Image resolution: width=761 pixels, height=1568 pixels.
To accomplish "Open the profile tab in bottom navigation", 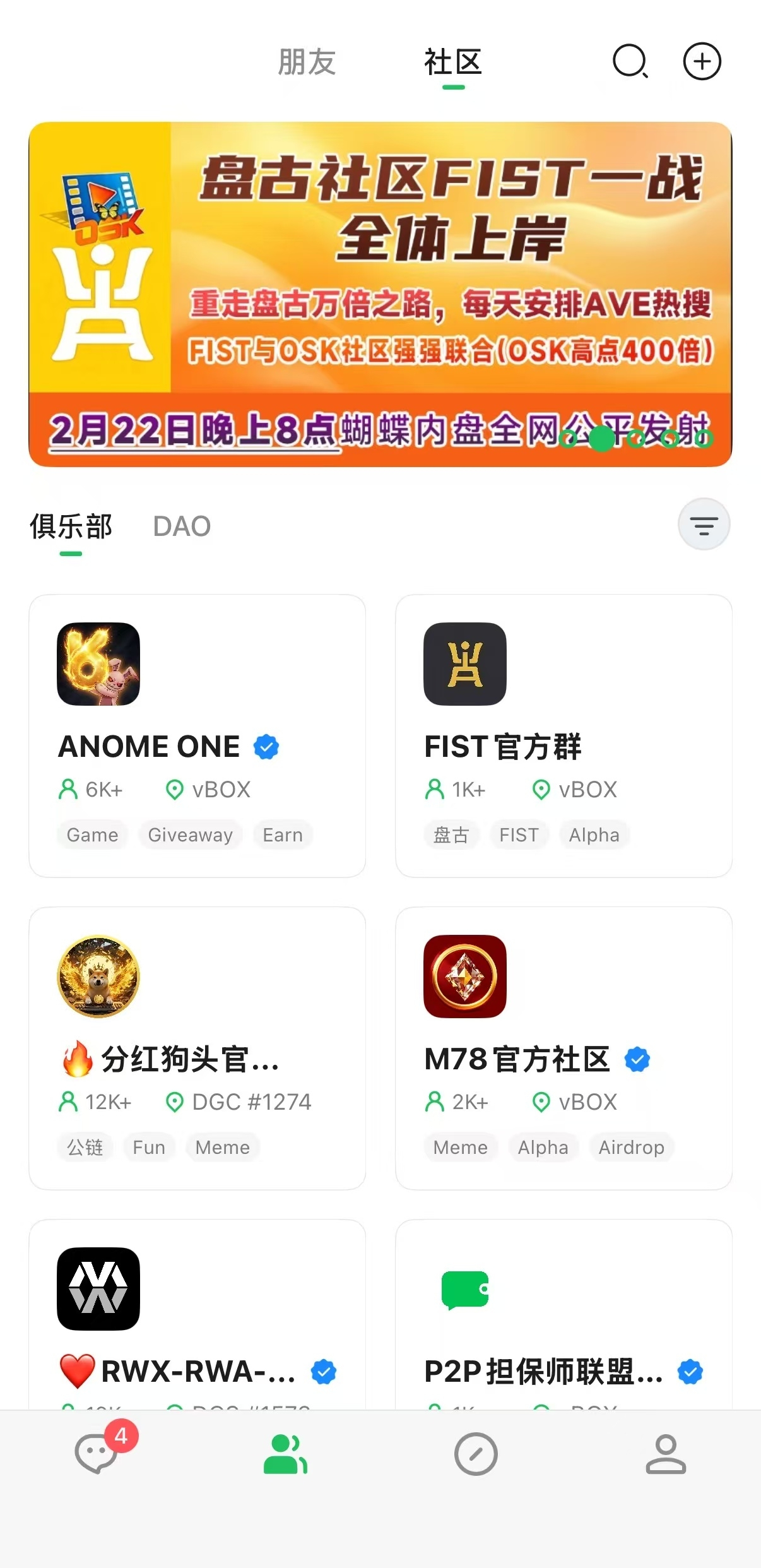I will point(666,1454).
